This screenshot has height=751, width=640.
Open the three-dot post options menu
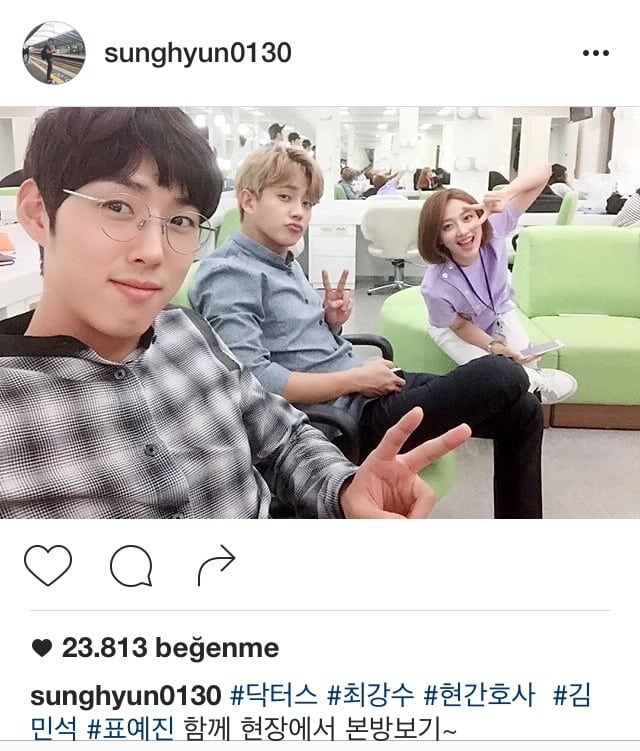click(x=595, y=53)
